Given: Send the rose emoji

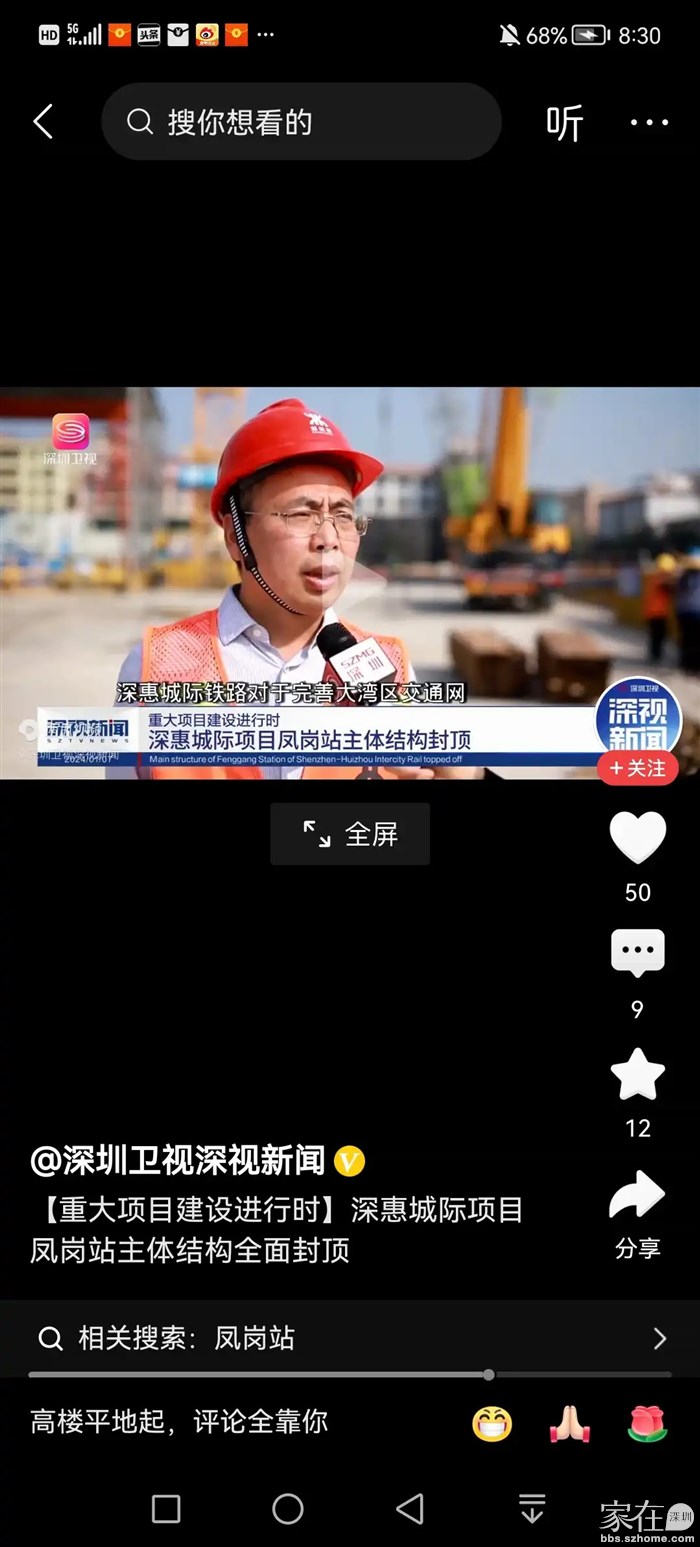Looking at the screenshot, I should coord(647,1423).
